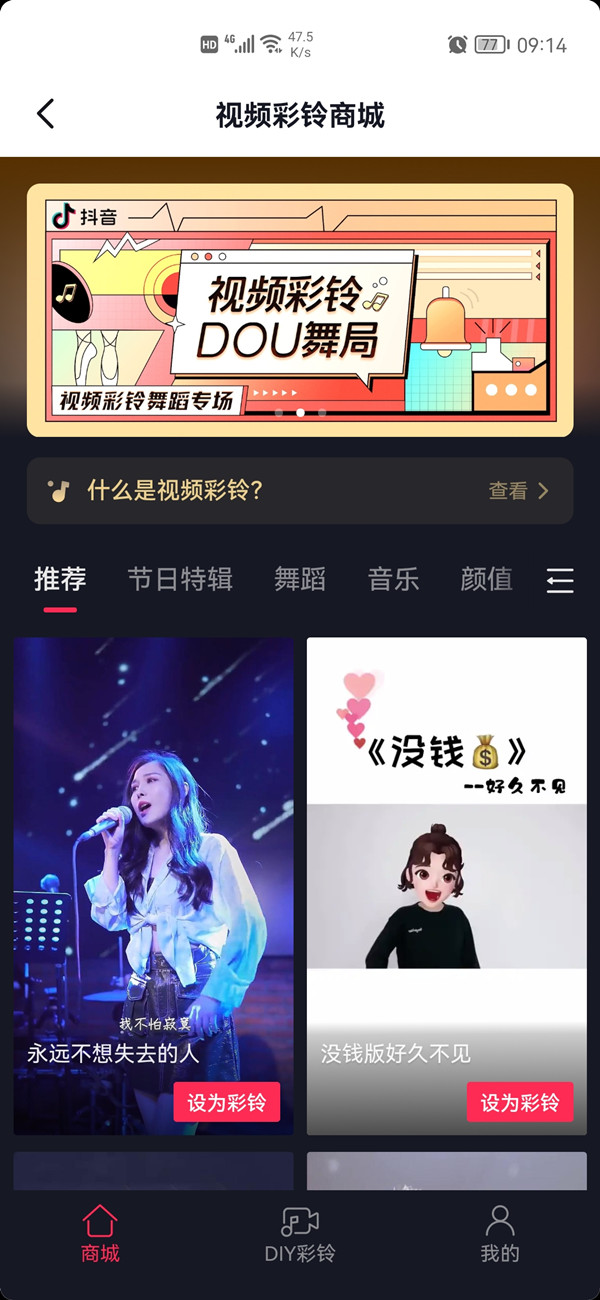The width and height of the screenshot is (600, 1300).
Task: Switch to the 节日特辑 tab
Action: coord(180,579)
